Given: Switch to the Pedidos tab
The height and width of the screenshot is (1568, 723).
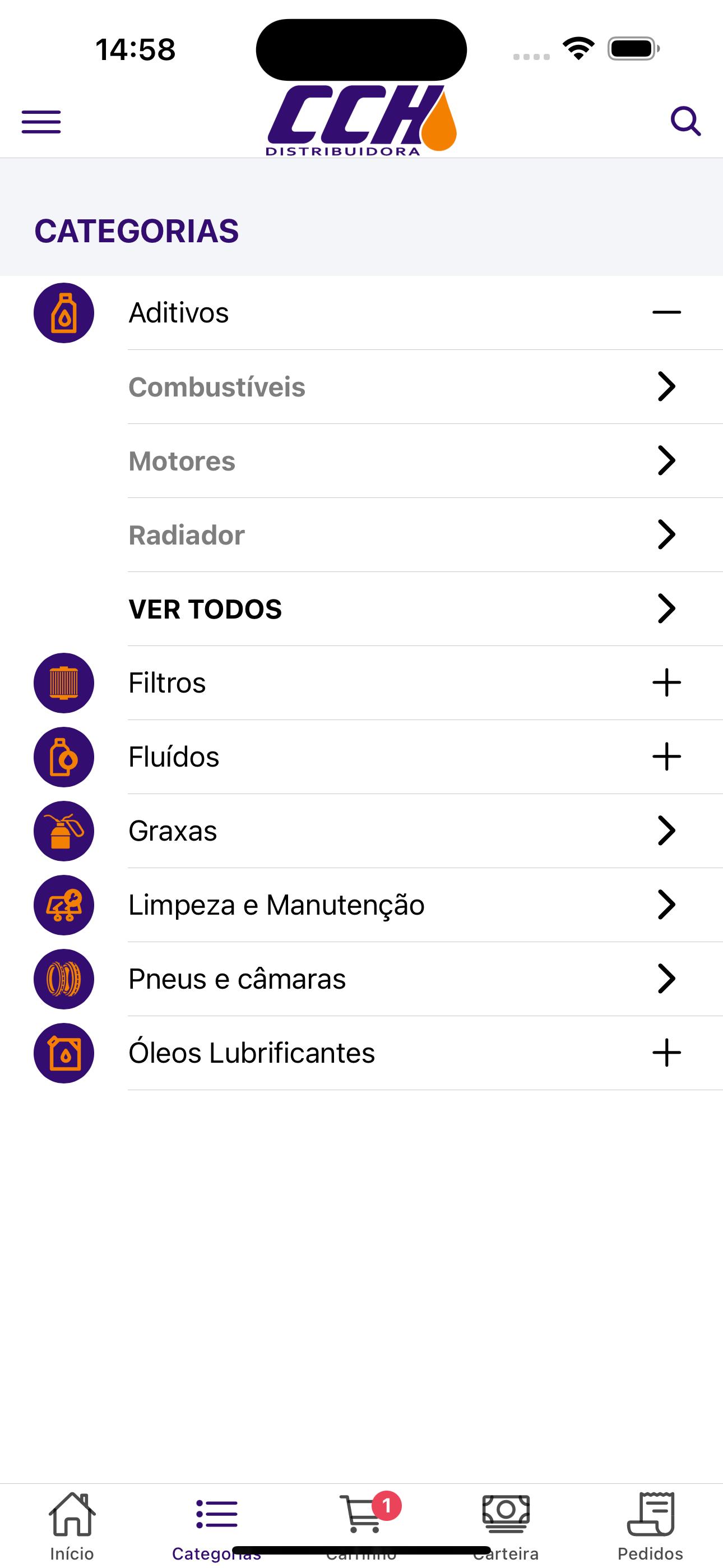Looking at the screenshot, I should click(651, 1526).
